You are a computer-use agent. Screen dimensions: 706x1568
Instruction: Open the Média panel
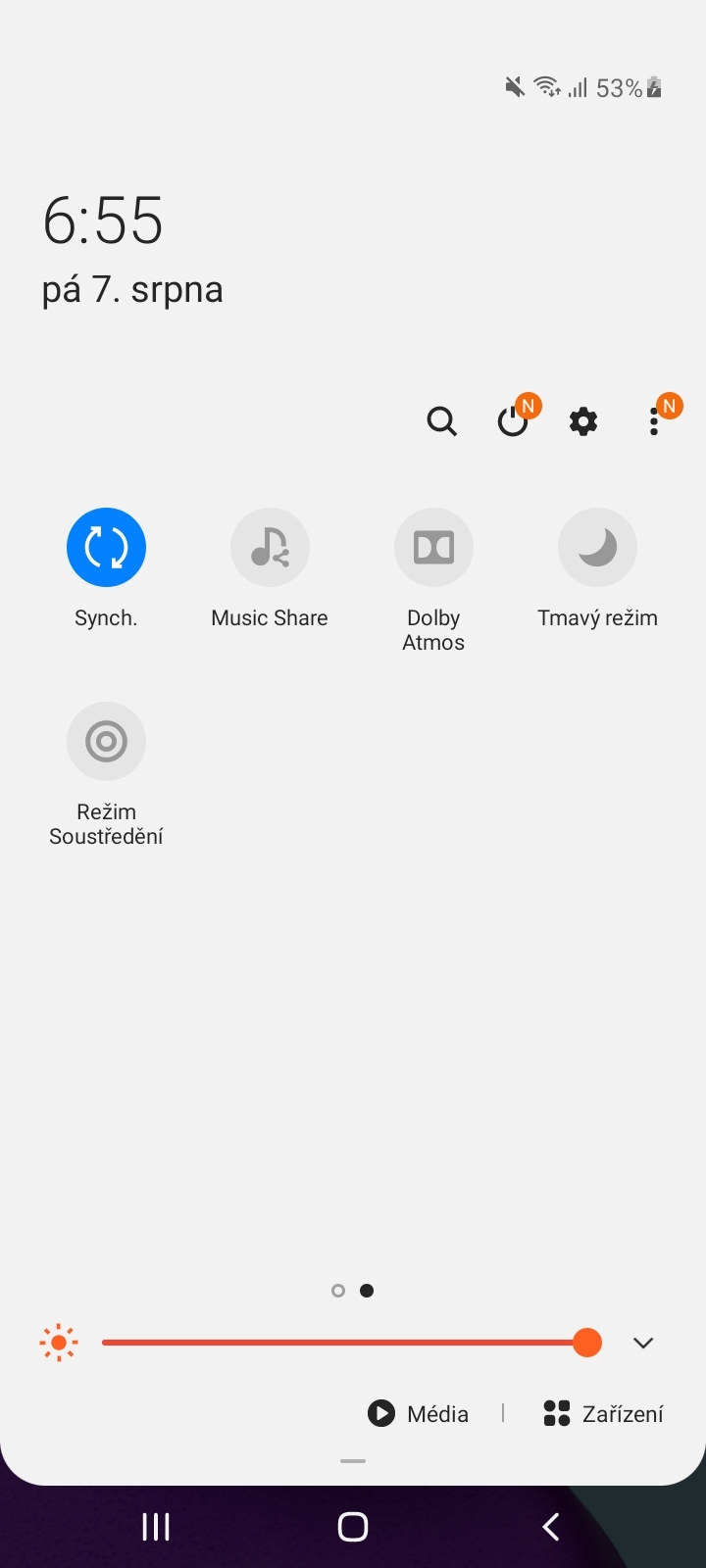click(417, 1413)
